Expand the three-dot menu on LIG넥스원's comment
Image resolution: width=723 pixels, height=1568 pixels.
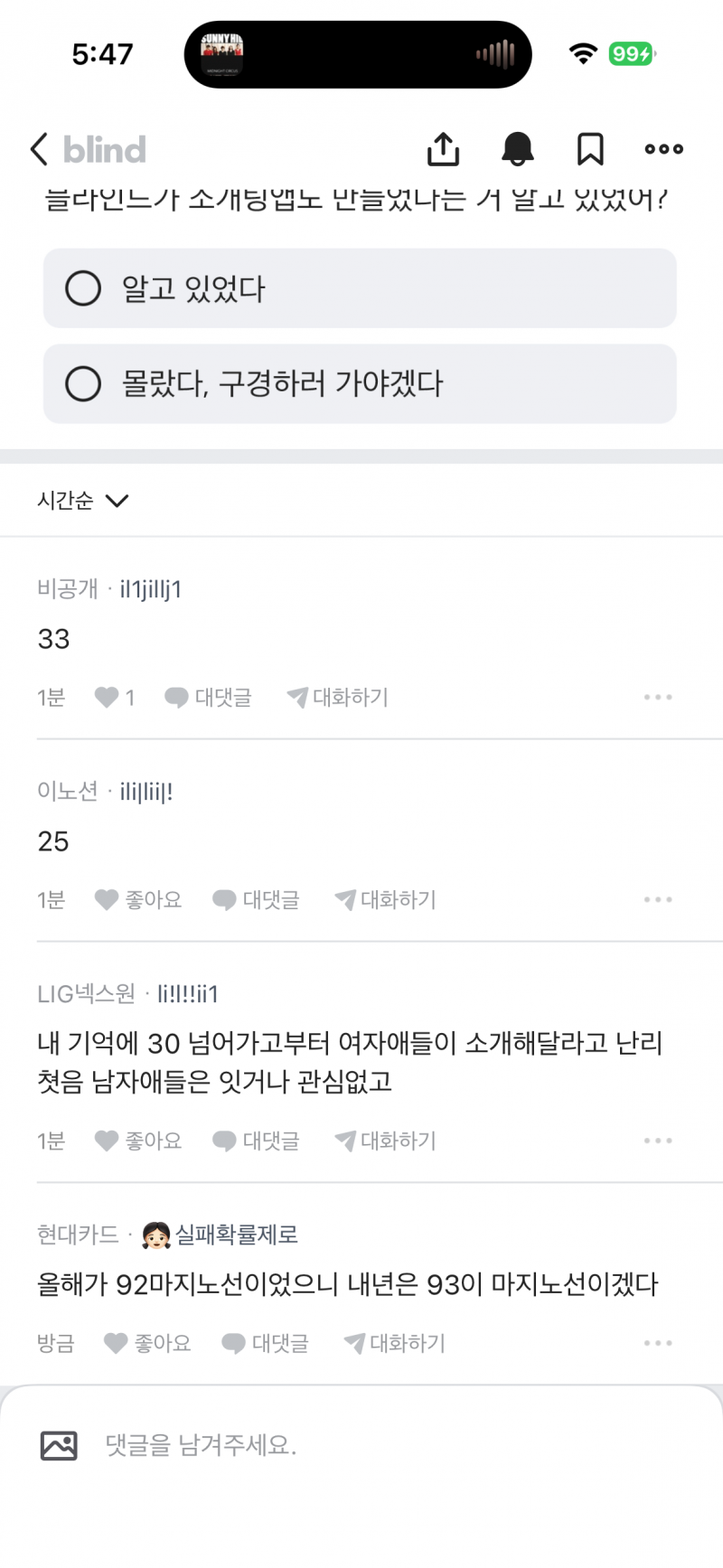pos(657,1141)
